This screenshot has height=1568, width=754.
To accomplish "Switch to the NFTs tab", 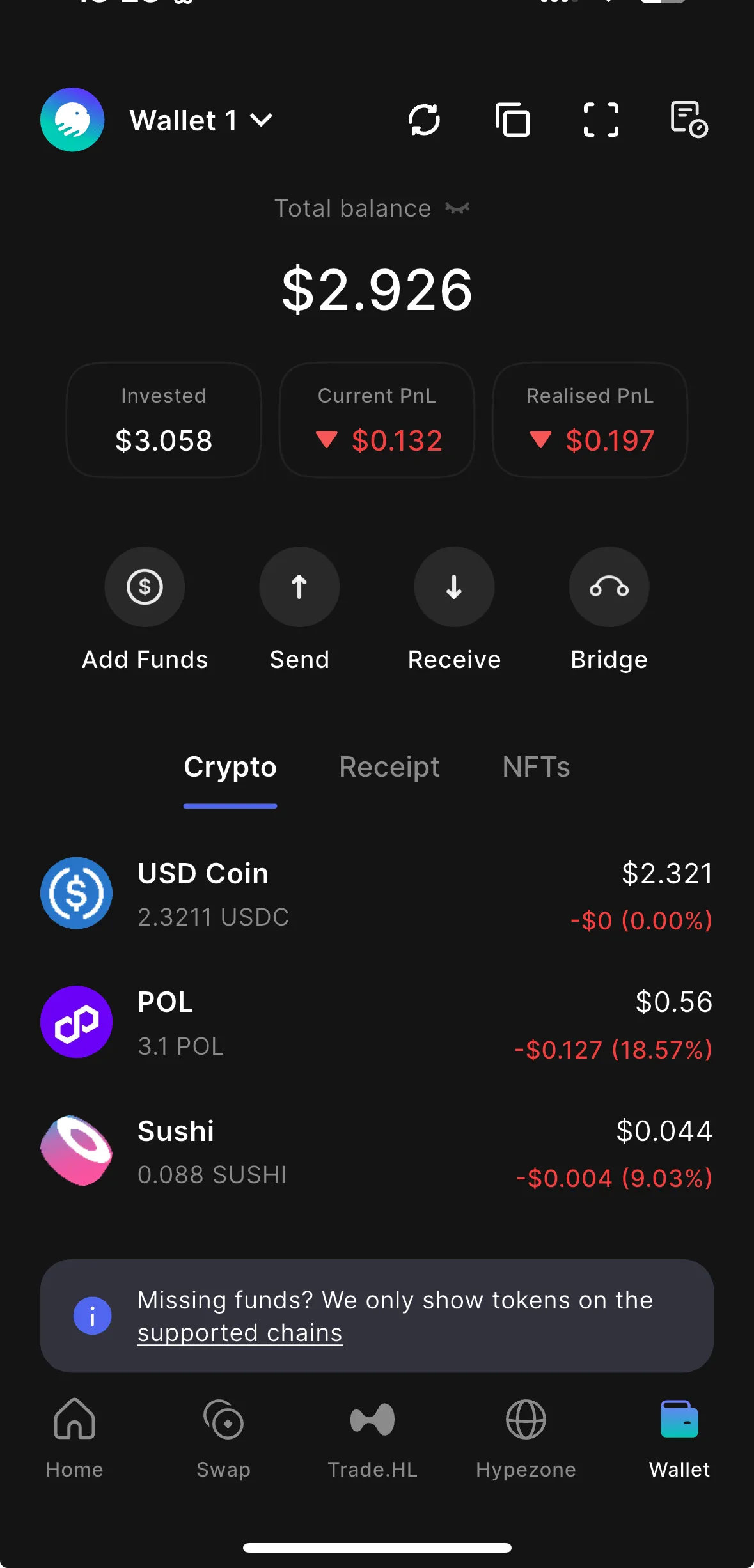I will [536, 767].
